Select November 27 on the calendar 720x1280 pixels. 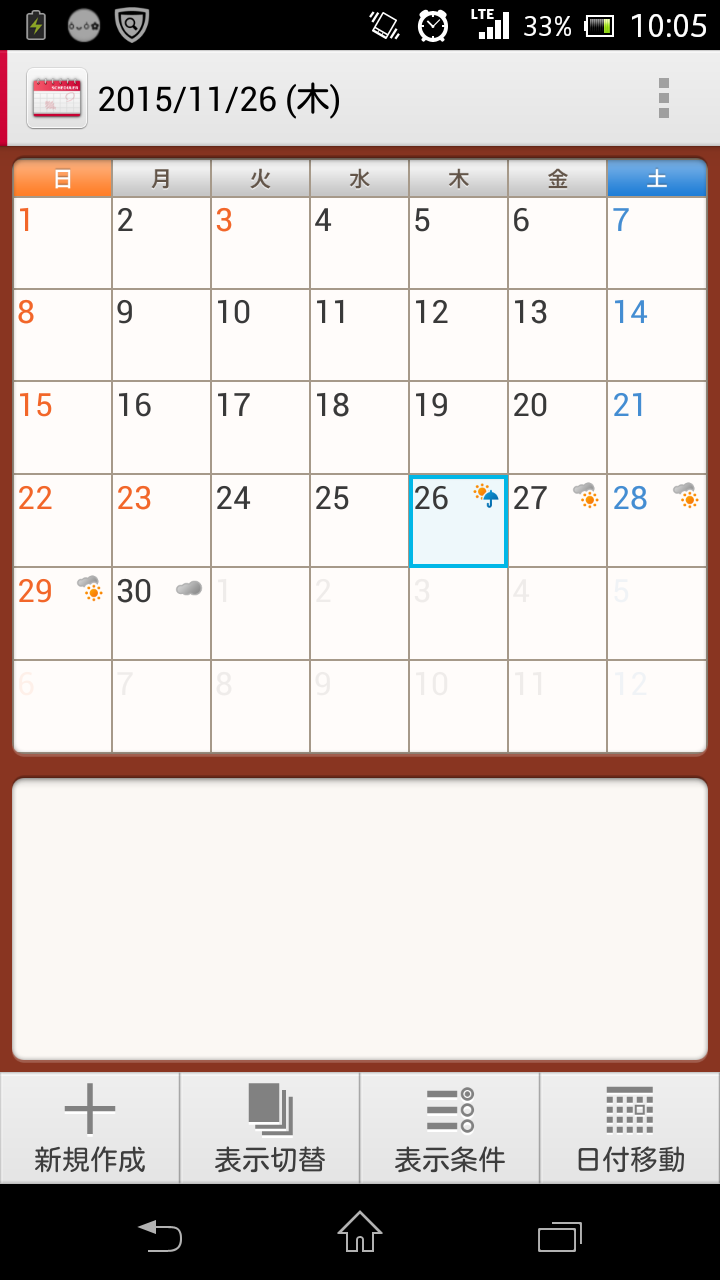(x=557, y=521)
